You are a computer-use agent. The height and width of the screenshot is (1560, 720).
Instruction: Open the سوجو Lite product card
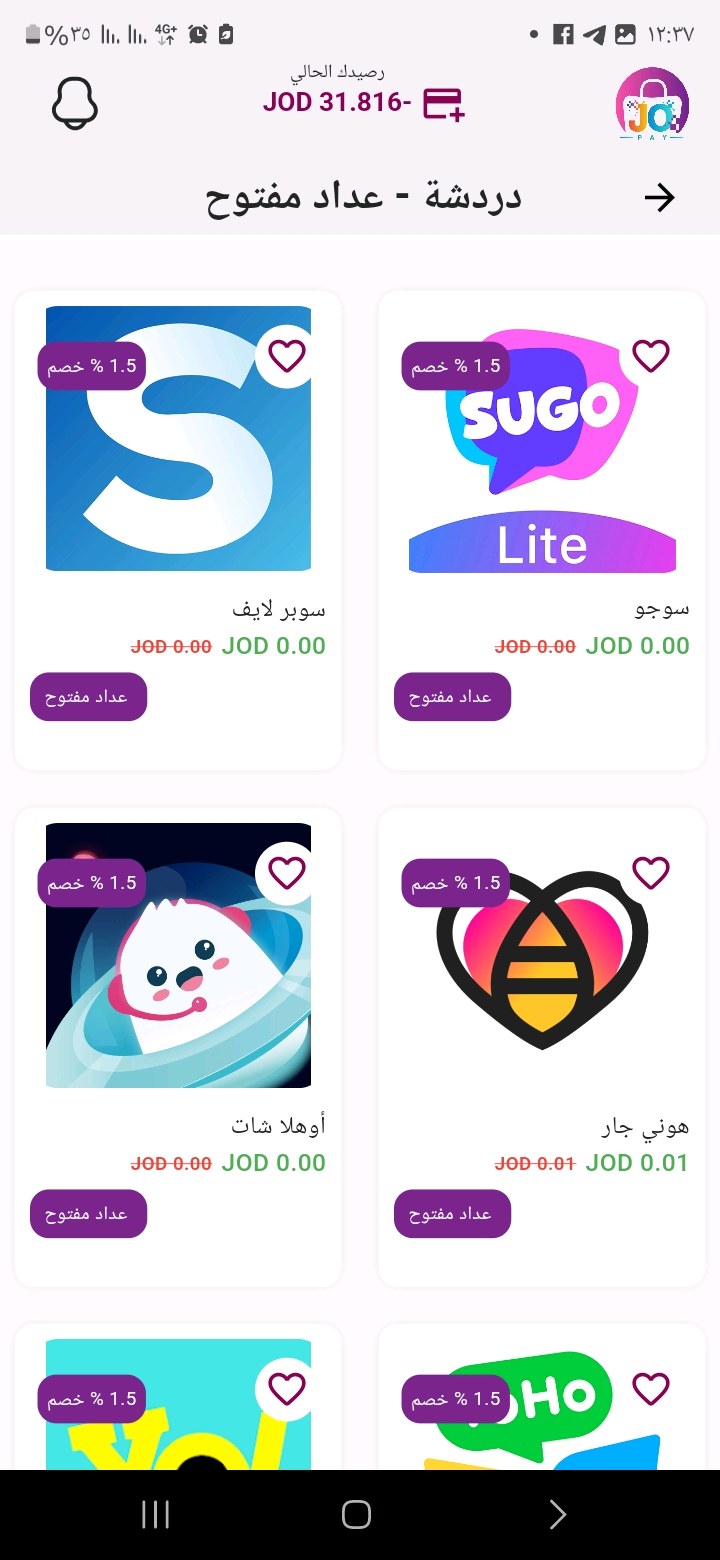(x=542, y=530)
